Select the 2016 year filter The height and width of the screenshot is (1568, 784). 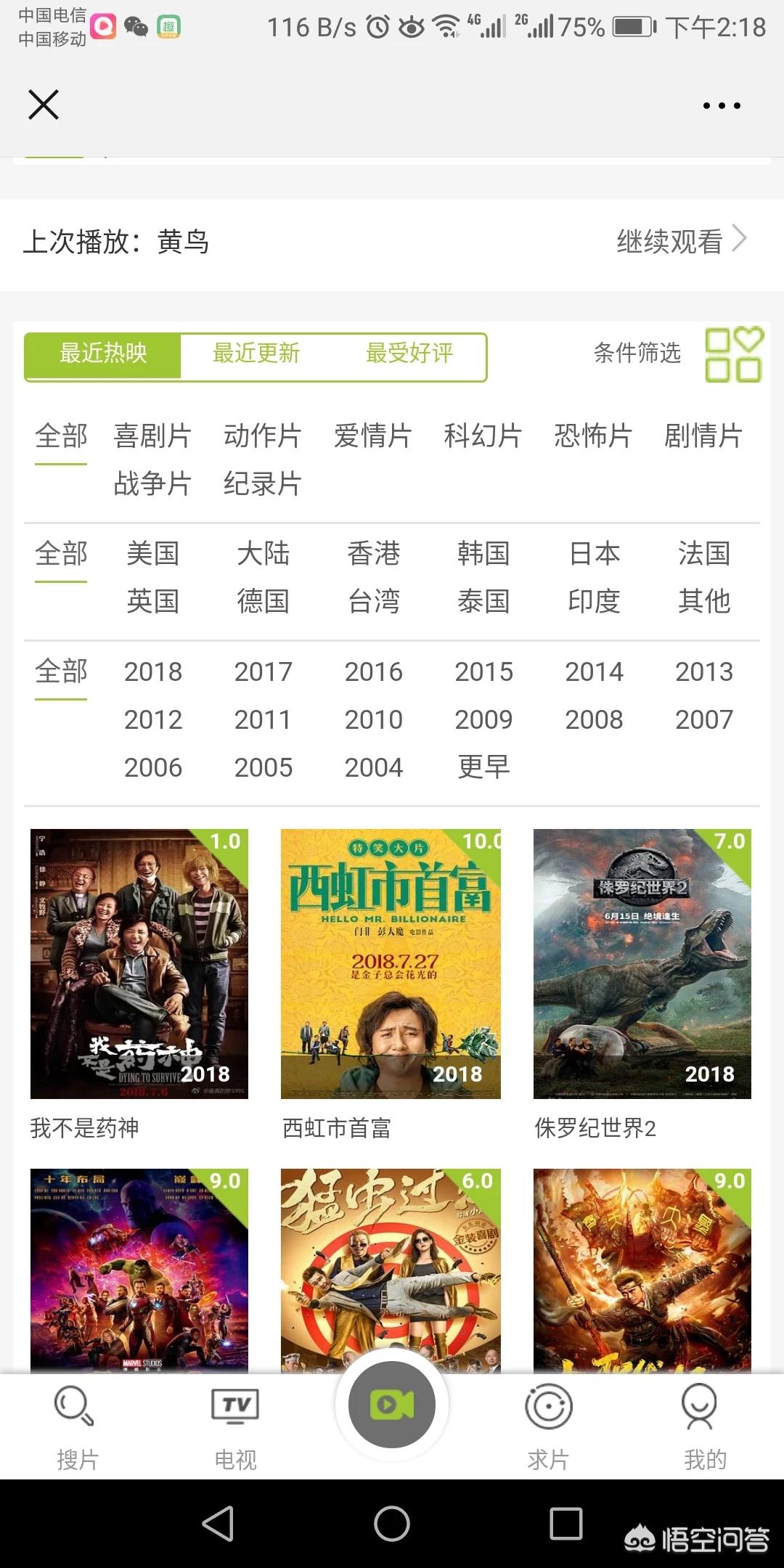coord(374,671)
